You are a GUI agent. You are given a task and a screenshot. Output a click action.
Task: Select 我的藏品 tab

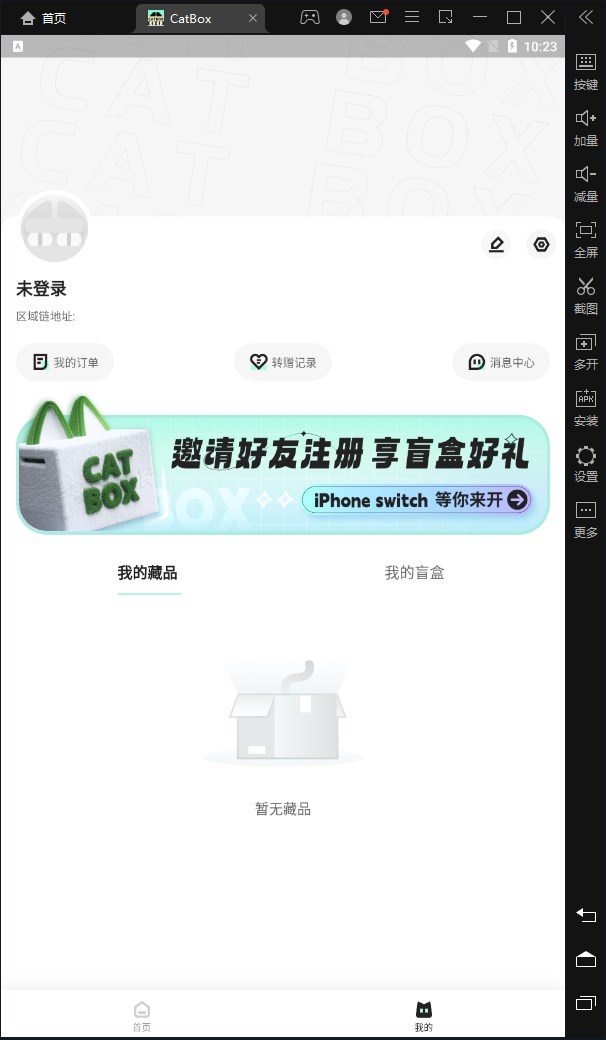click(148, 573)
